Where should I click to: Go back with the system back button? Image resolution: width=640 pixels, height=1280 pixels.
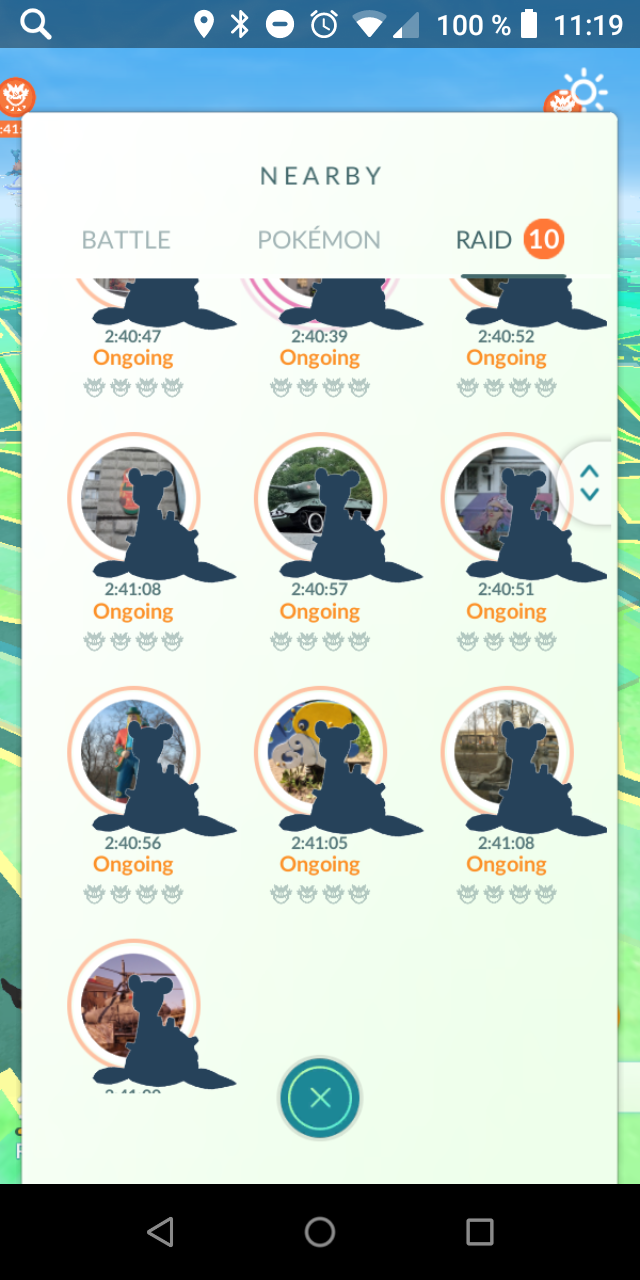160,1231
